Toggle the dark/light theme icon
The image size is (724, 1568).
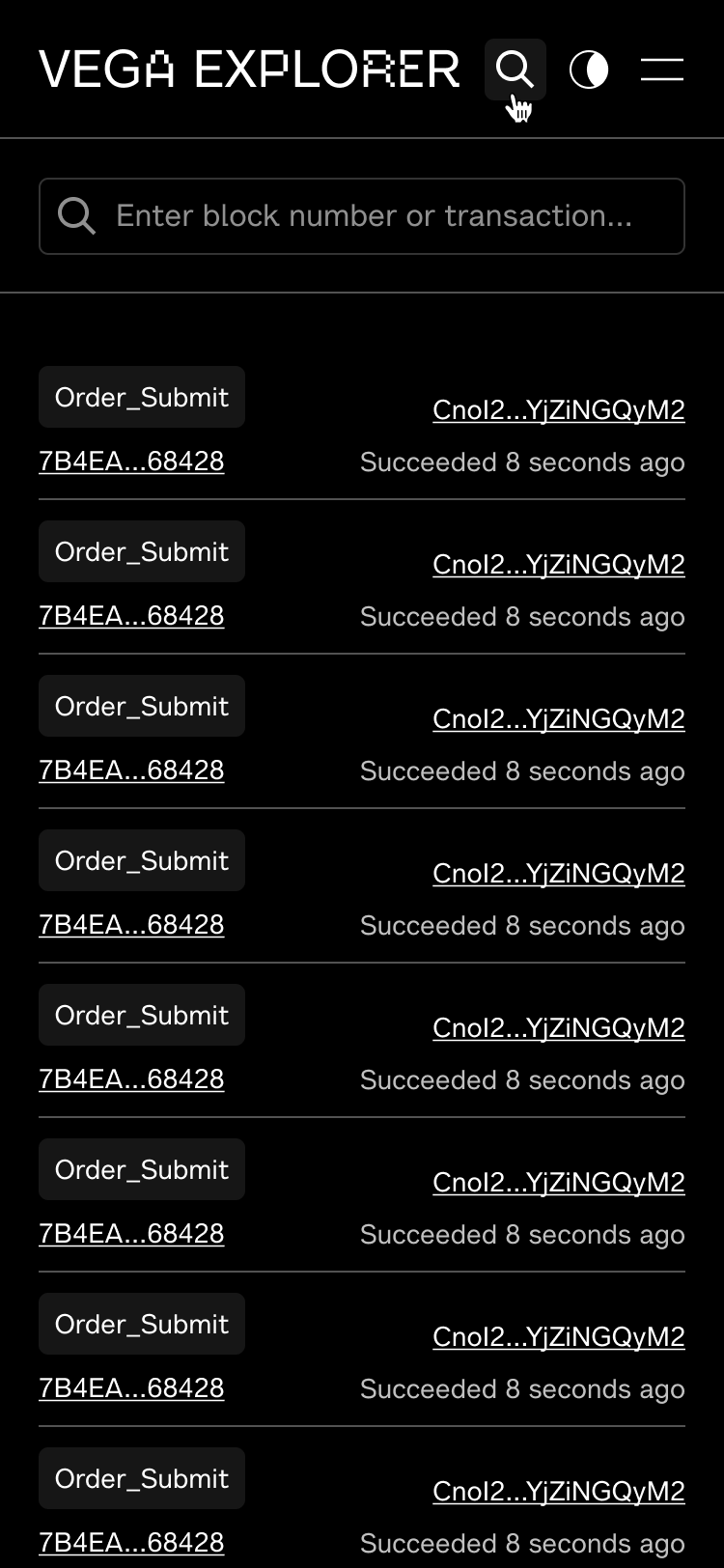pyautogui.click(x=589, y=70)
